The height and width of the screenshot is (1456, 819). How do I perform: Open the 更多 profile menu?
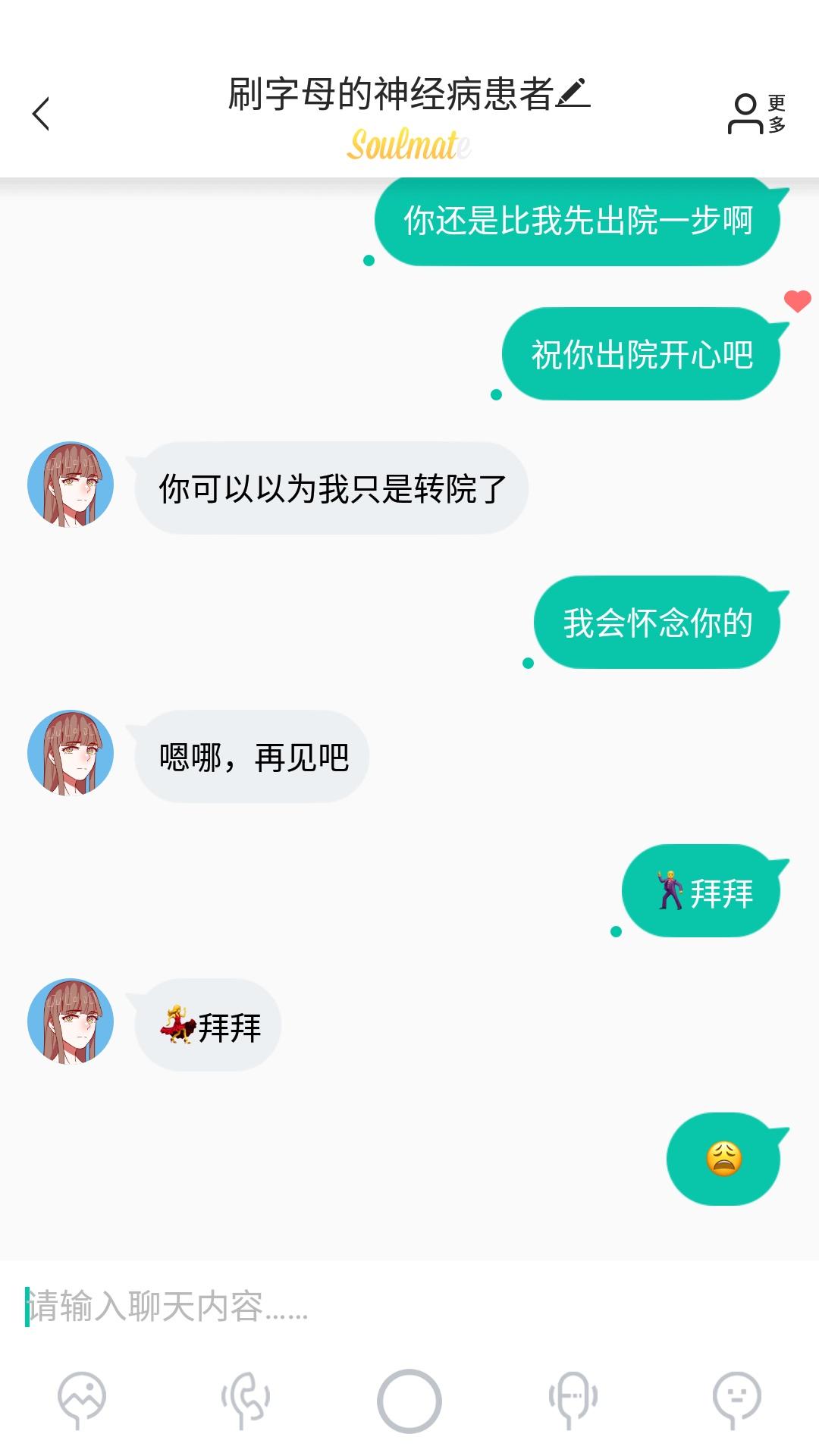point(757,114)
